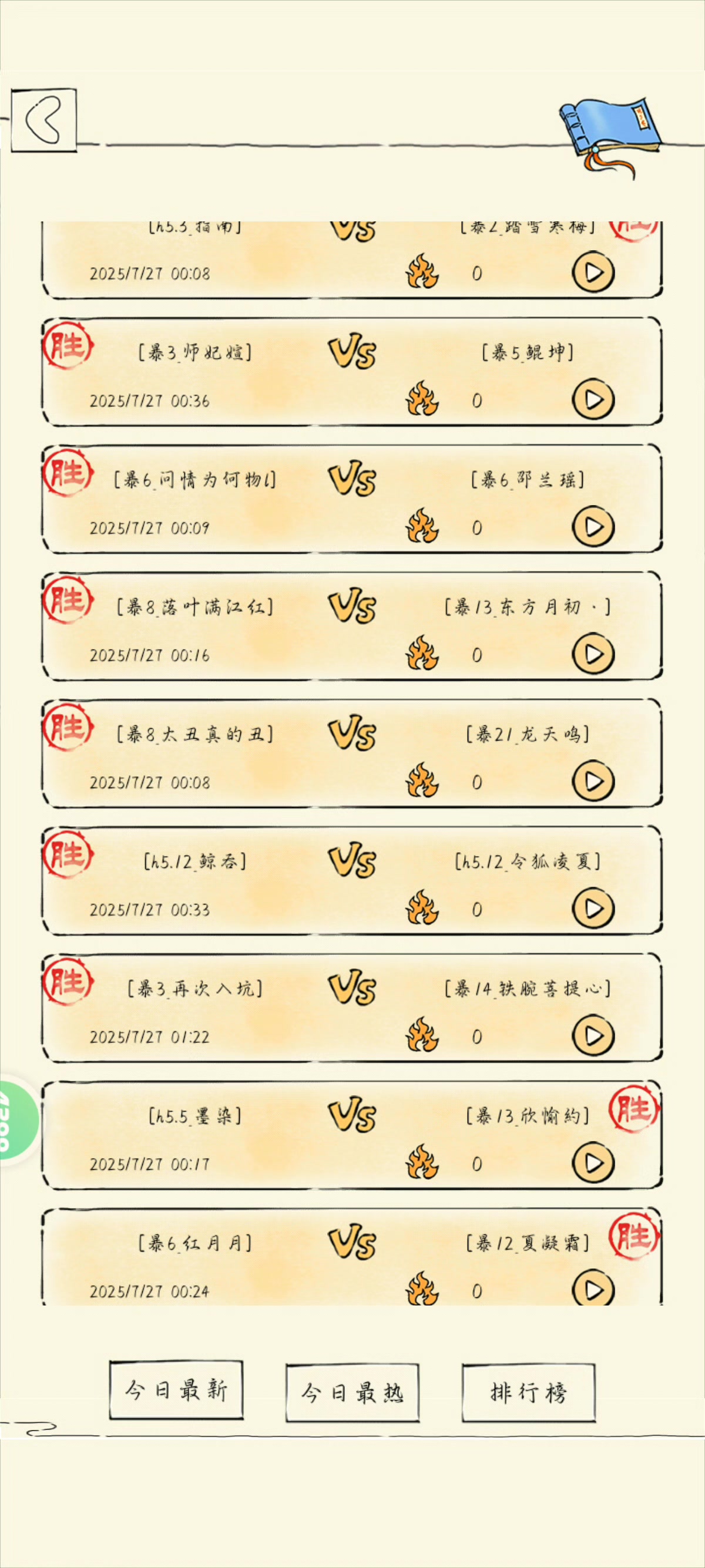Screen dimensions: 705x1568
Task: Play replay of 师妃暄 vs 鲲坤
Action: click(593, 399)
